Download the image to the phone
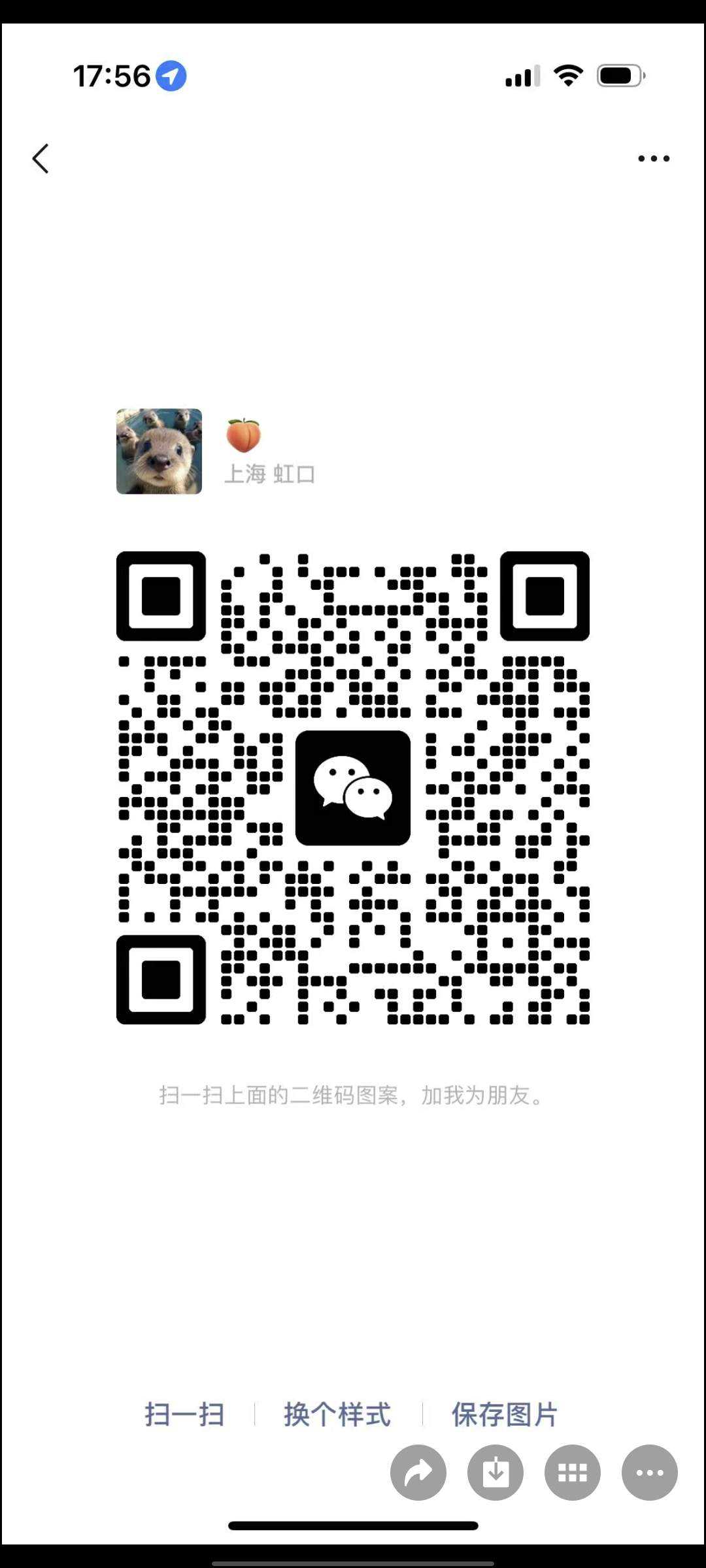The width and height of the screenshot is (706, 1568). [x=496, y=1472]
